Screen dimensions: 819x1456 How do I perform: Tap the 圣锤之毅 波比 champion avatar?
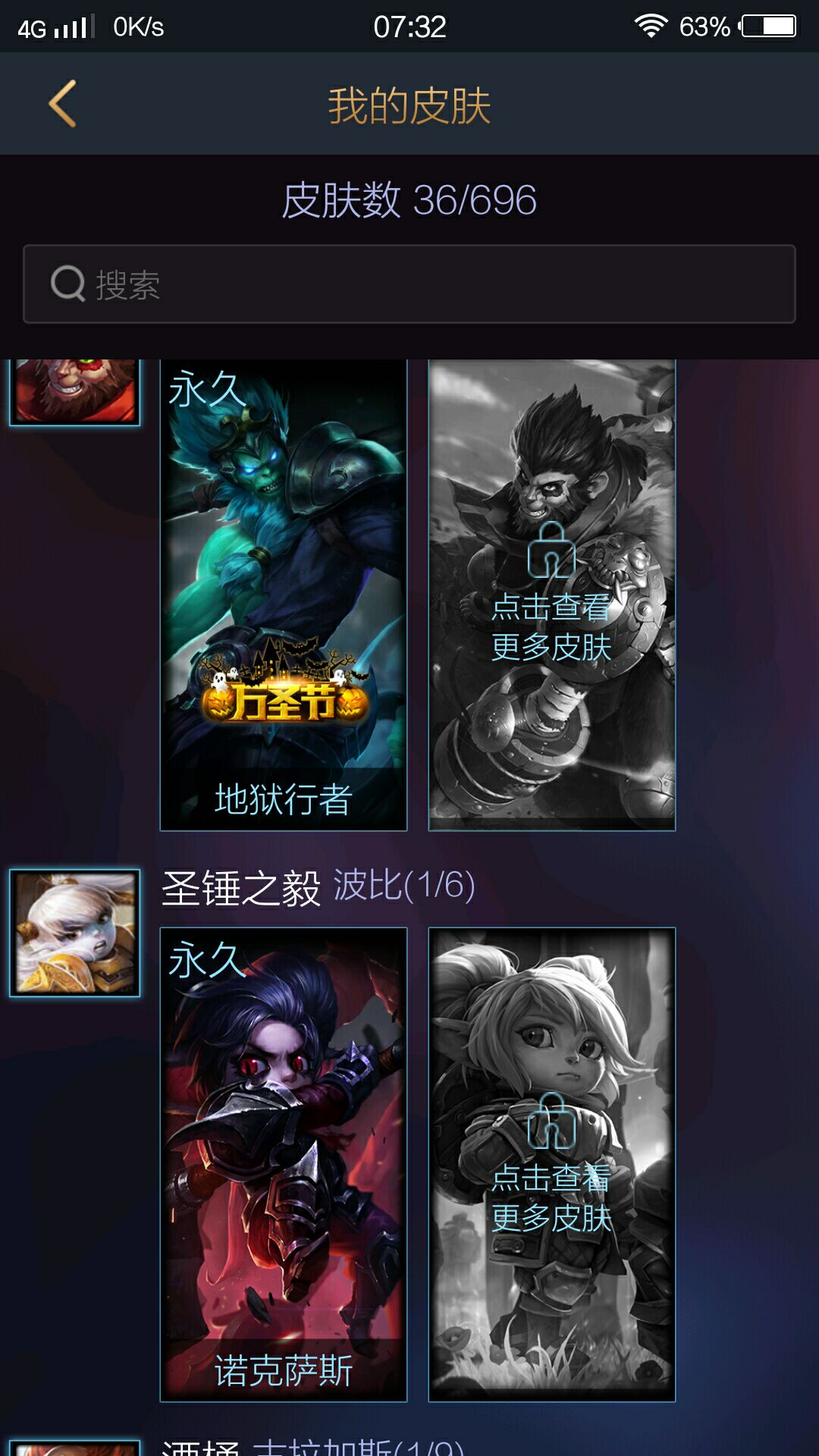(75, 933)
